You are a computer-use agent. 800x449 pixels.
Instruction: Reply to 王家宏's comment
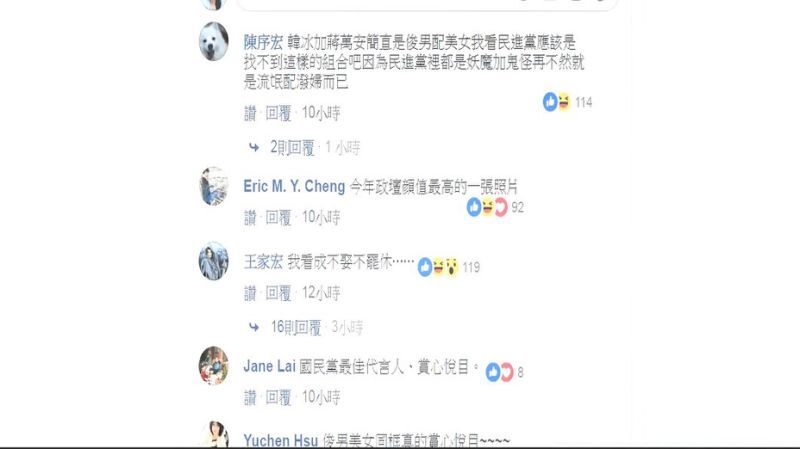(279, 293)
